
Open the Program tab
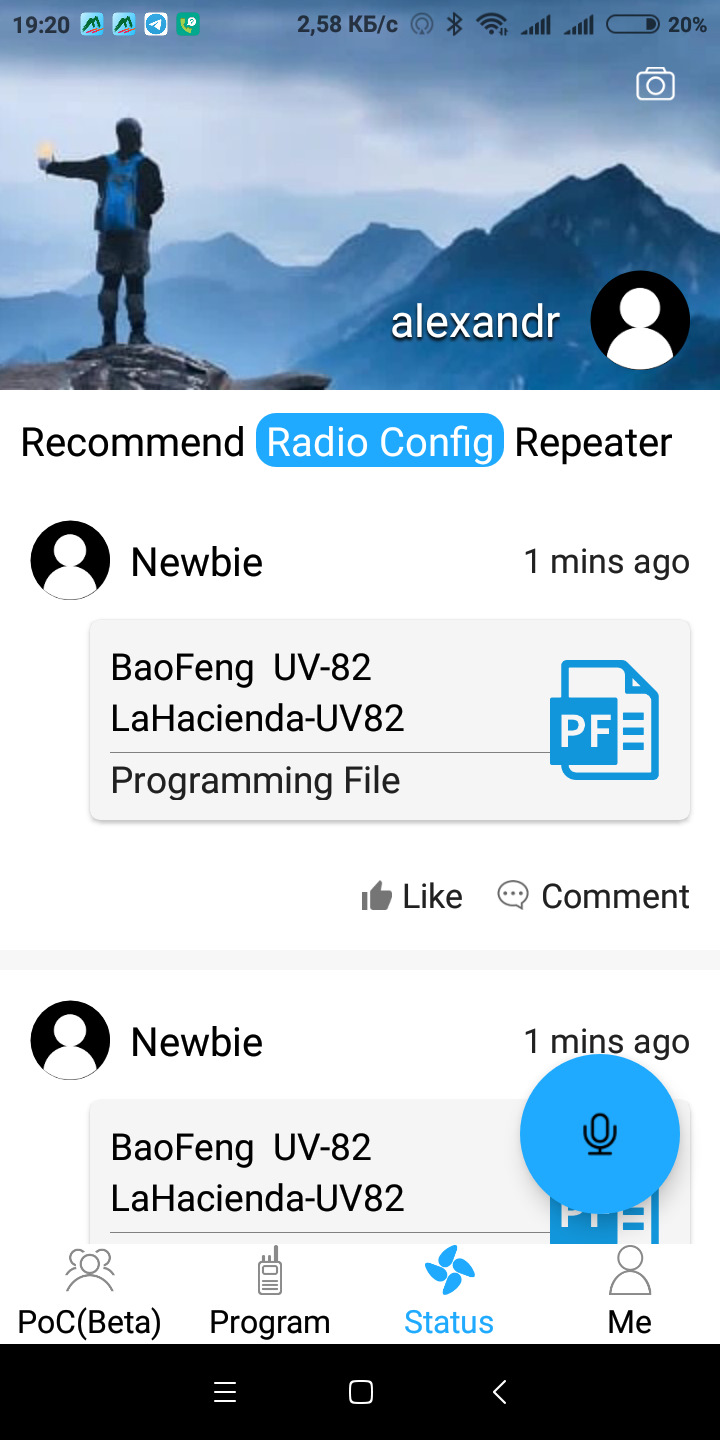pos(270,1293)
